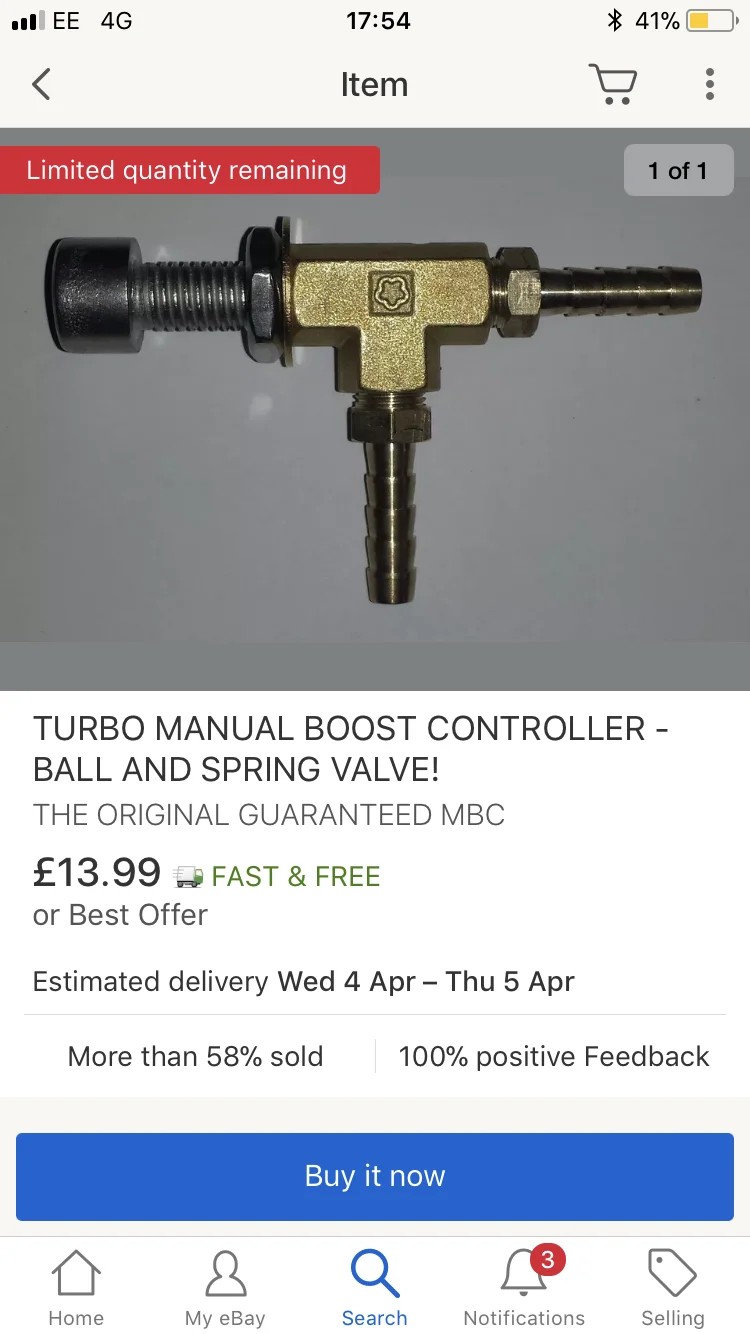Open the three-dot overflow menu
750x1334 pixels.
point(710,84)
